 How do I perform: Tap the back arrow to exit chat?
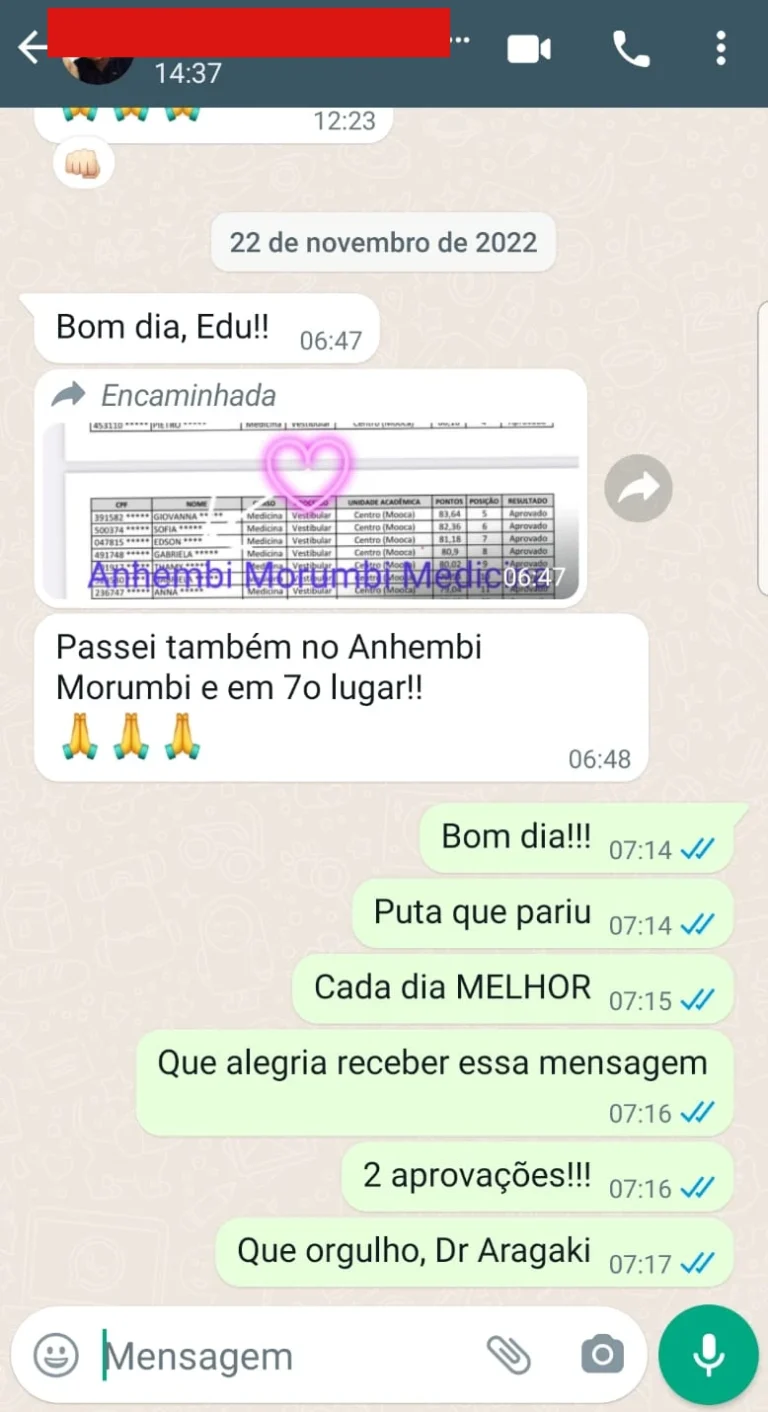pos(31,45)
